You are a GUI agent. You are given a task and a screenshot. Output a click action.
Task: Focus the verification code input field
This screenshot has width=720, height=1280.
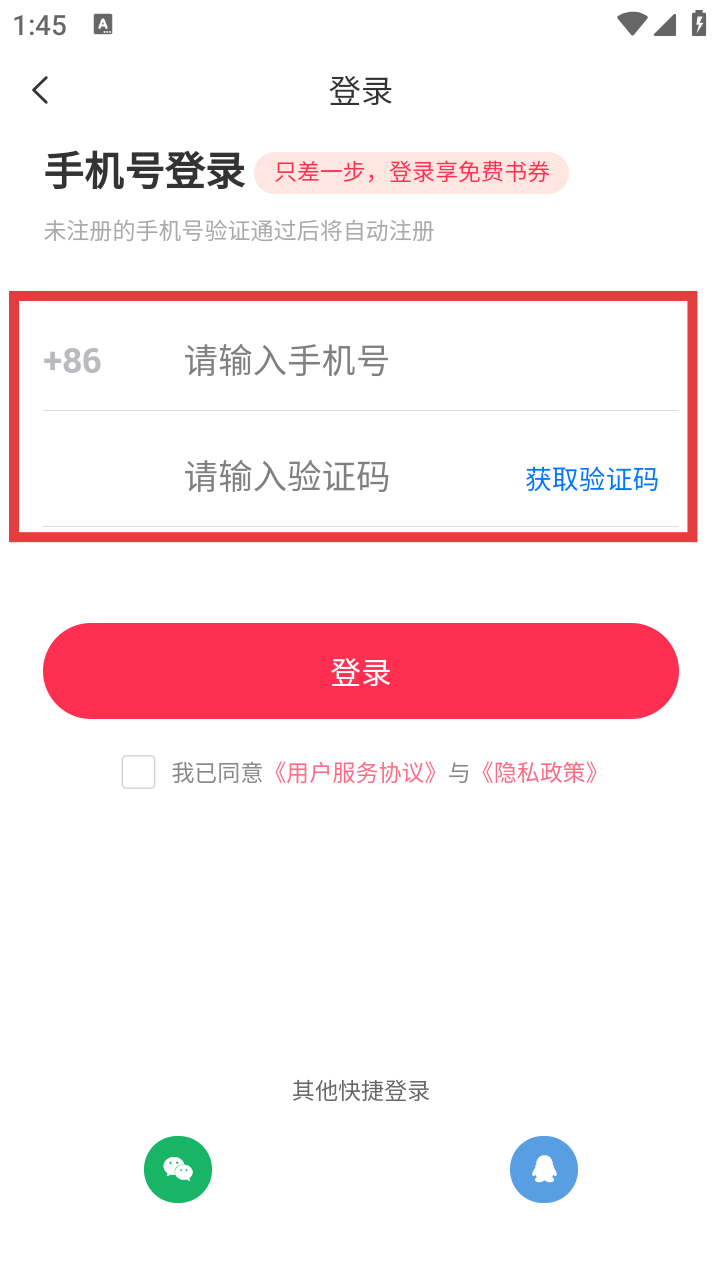pyautogui.click(x=340, y=477)
